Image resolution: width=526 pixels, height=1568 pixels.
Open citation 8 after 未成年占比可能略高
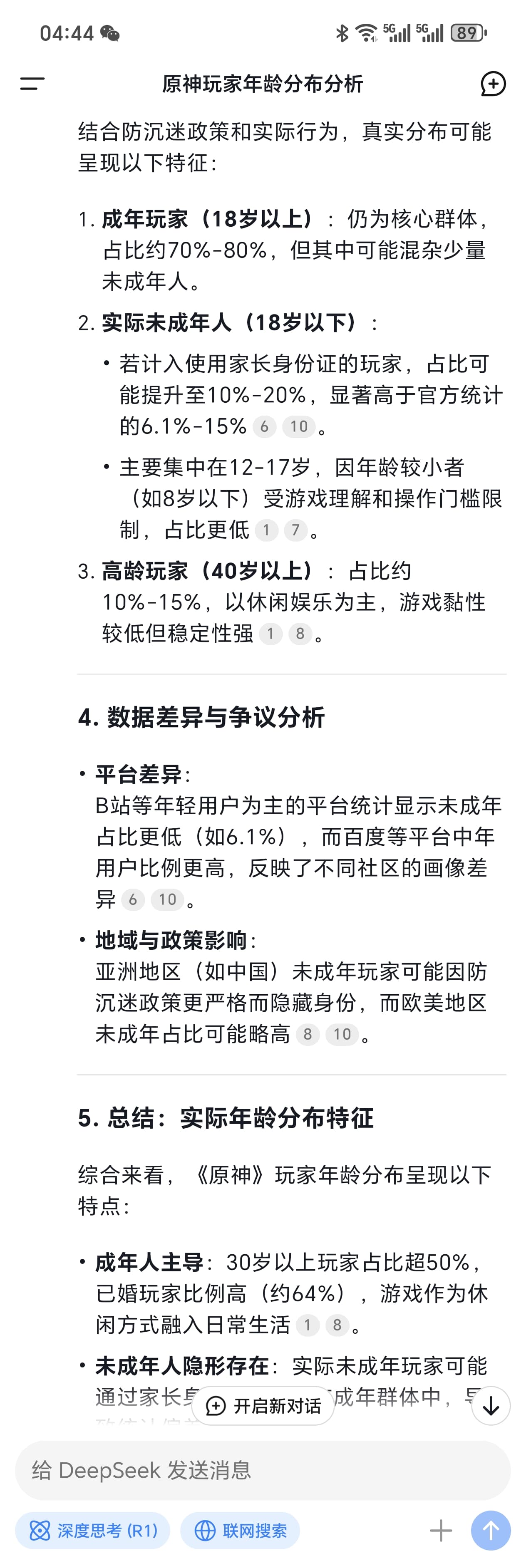pyautogui.click(x=308, y=1034)
